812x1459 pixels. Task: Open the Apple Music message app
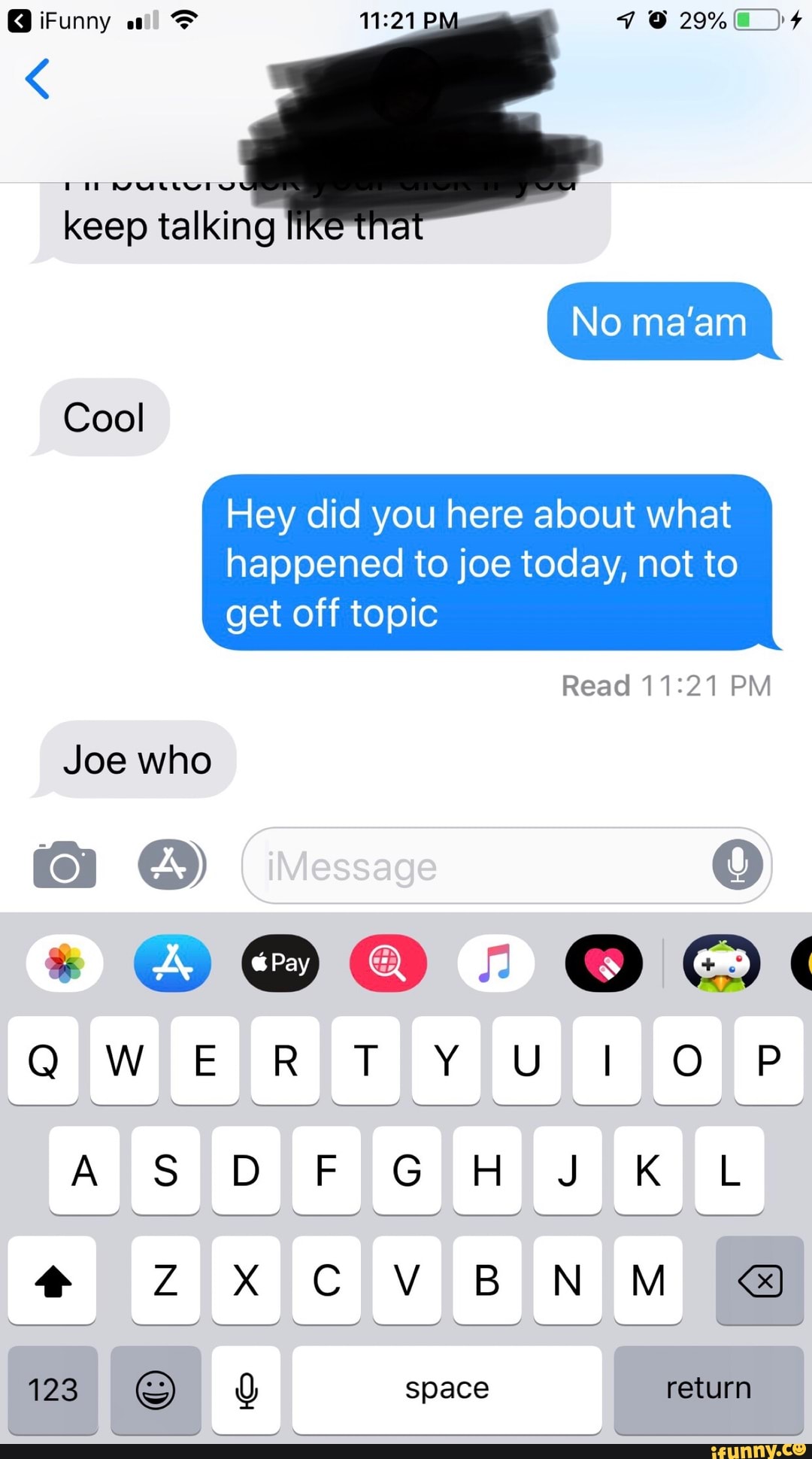[496, 963]
